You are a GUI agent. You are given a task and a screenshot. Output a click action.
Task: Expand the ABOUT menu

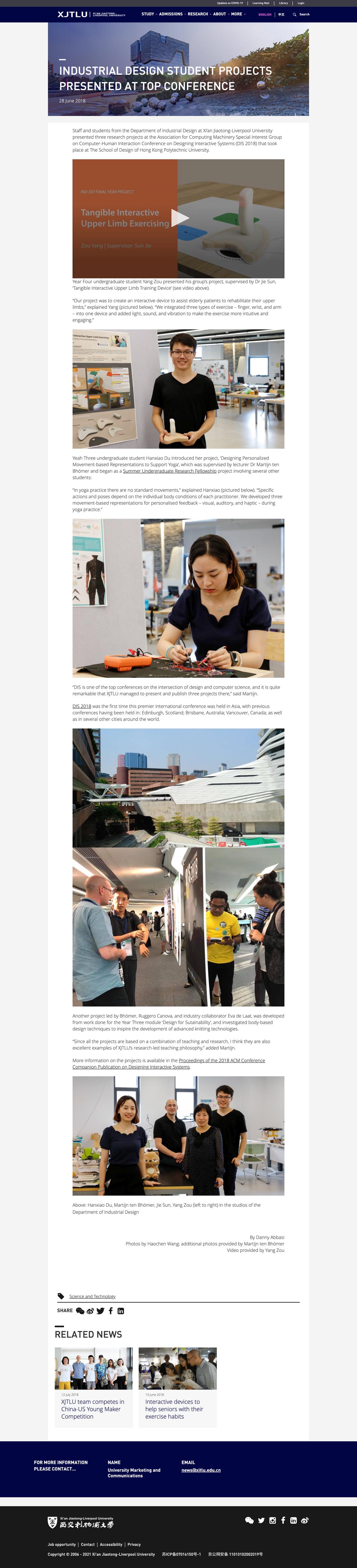(x=220, y=14)
